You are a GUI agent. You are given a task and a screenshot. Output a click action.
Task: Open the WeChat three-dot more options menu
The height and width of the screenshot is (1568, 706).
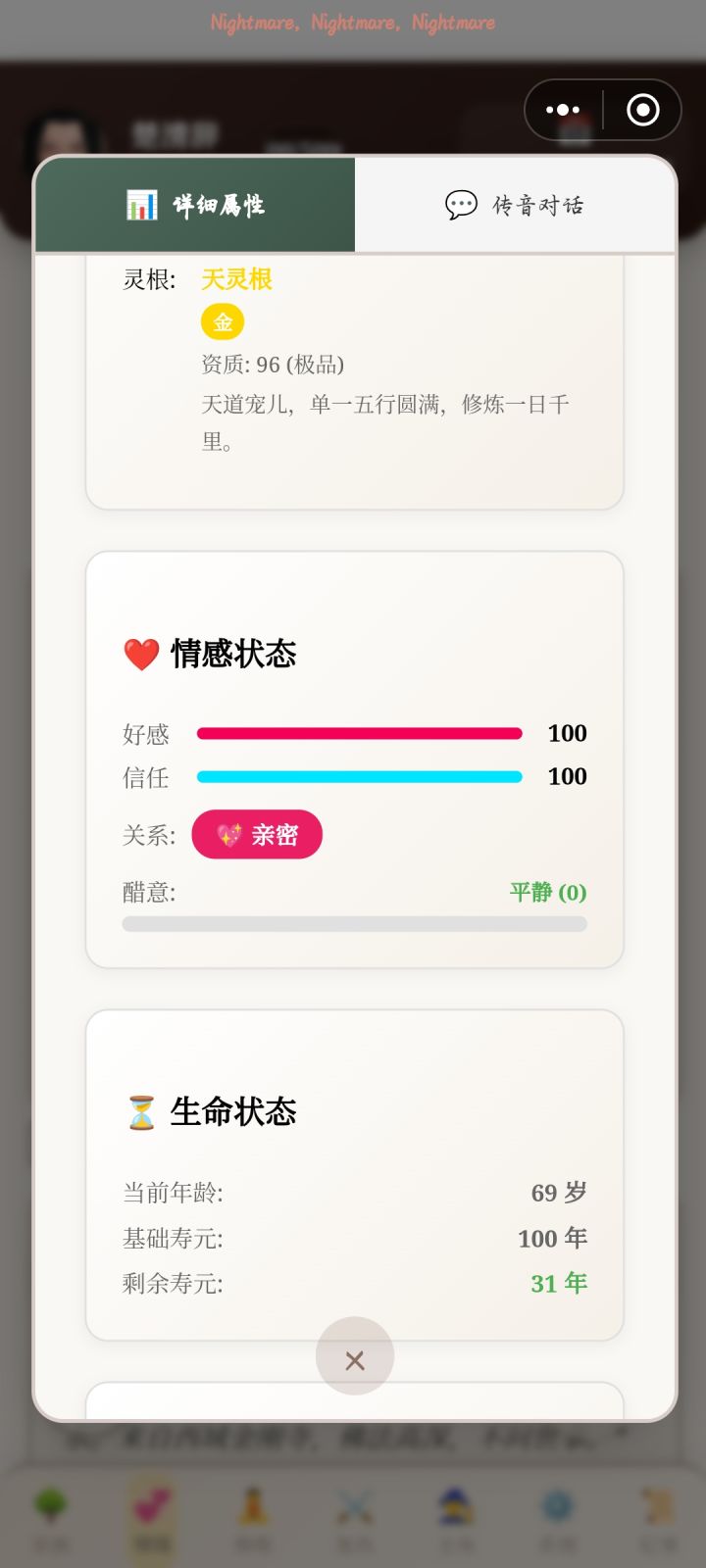tap(562, 110)
